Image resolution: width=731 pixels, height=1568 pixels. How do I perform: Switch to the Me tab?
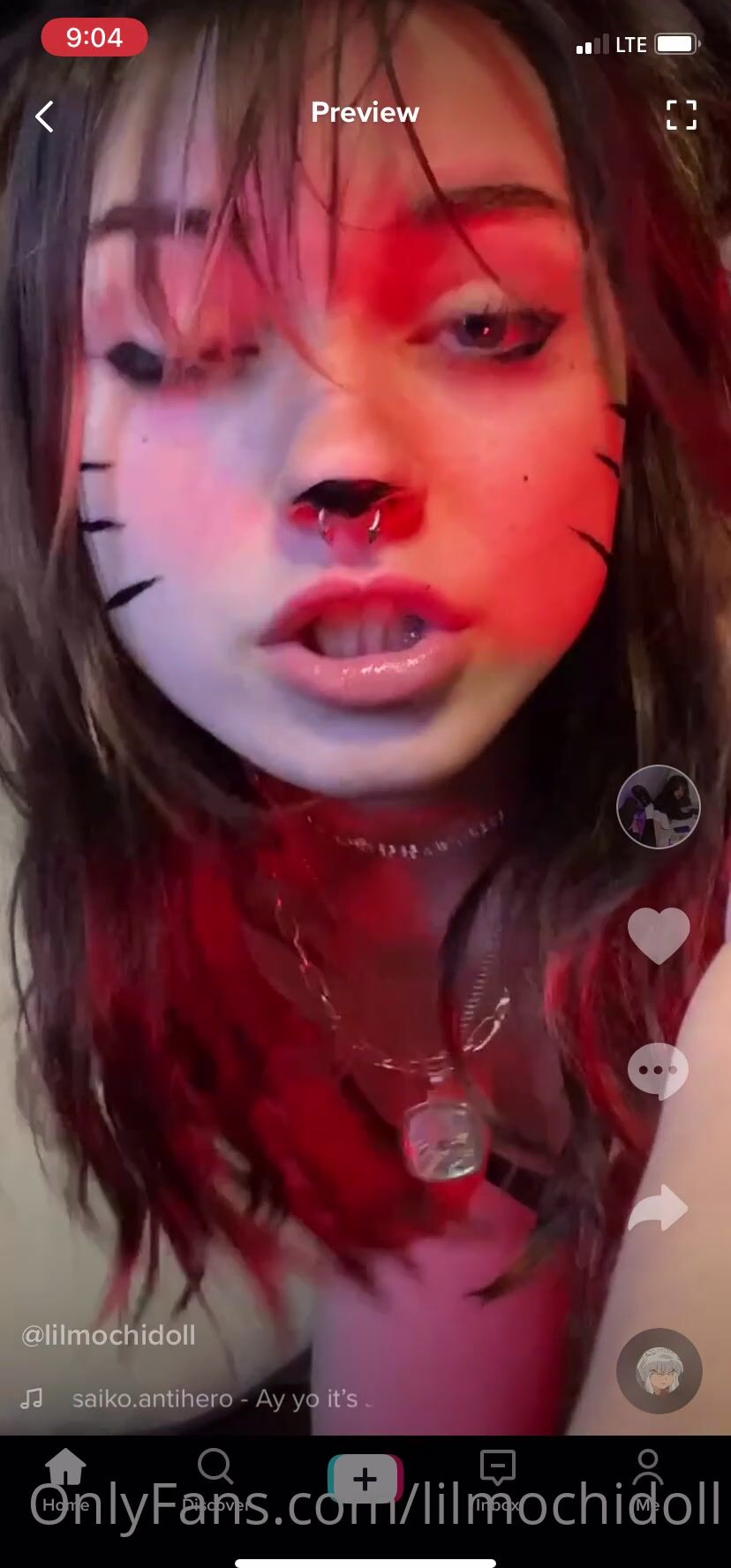tap(647, 1480)
